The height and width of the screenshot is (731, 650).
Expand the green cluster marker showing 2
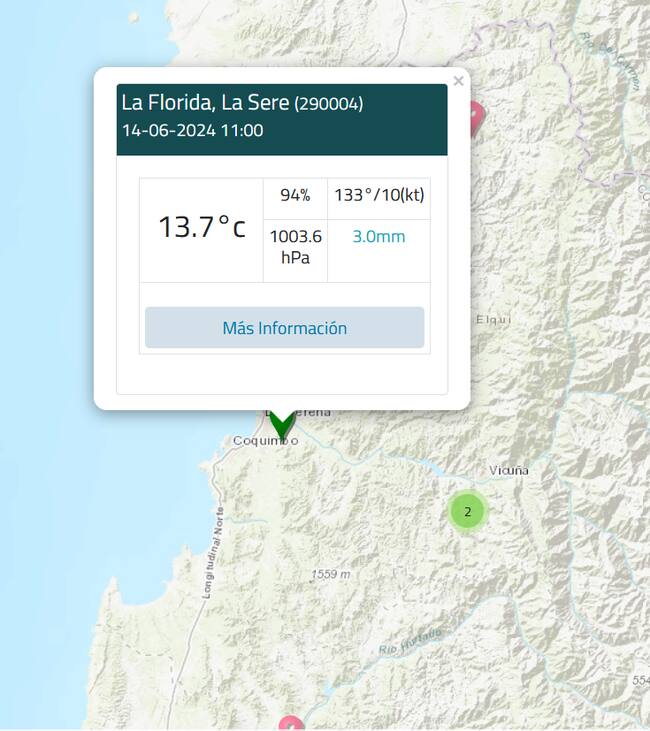point(467,511)
